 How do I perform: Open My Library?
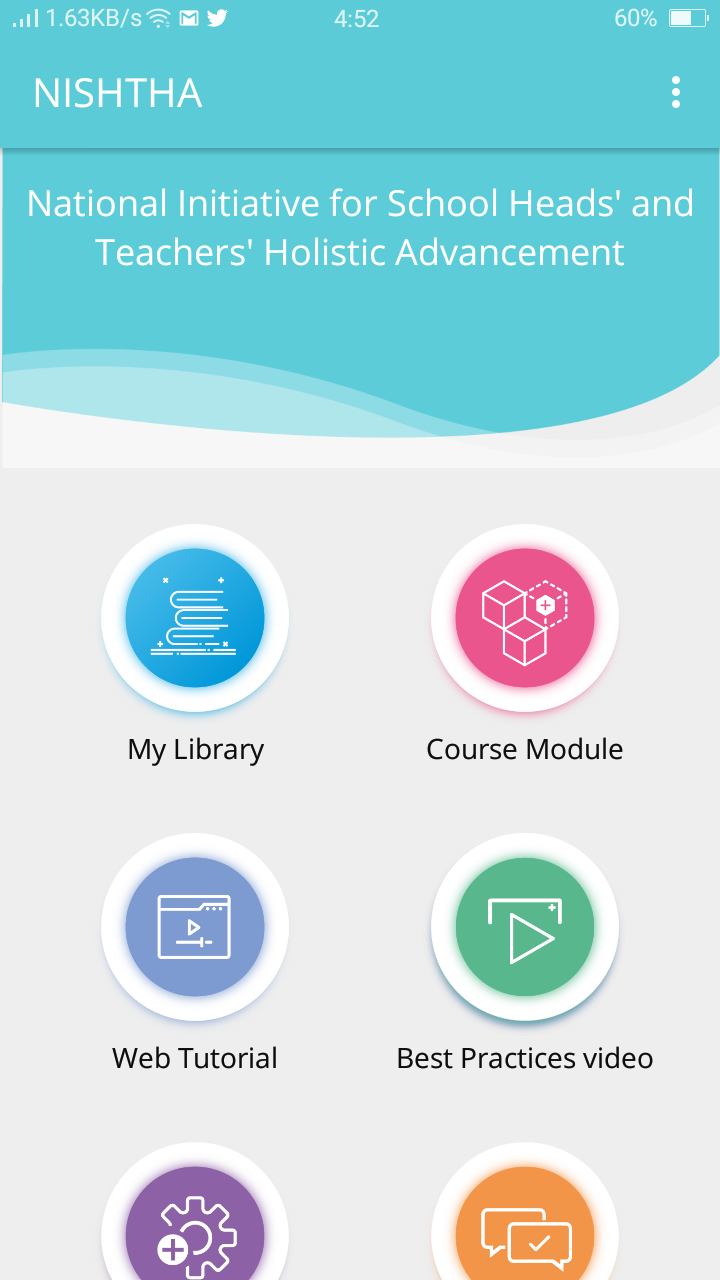pos(195,618)
